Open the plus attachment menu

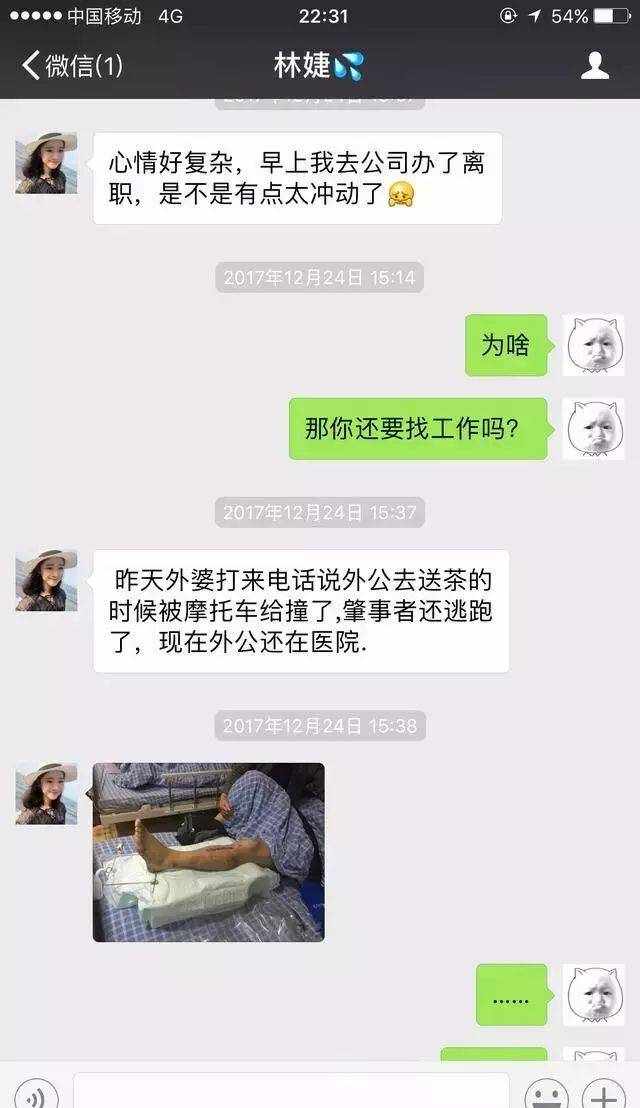[604, 1093]
